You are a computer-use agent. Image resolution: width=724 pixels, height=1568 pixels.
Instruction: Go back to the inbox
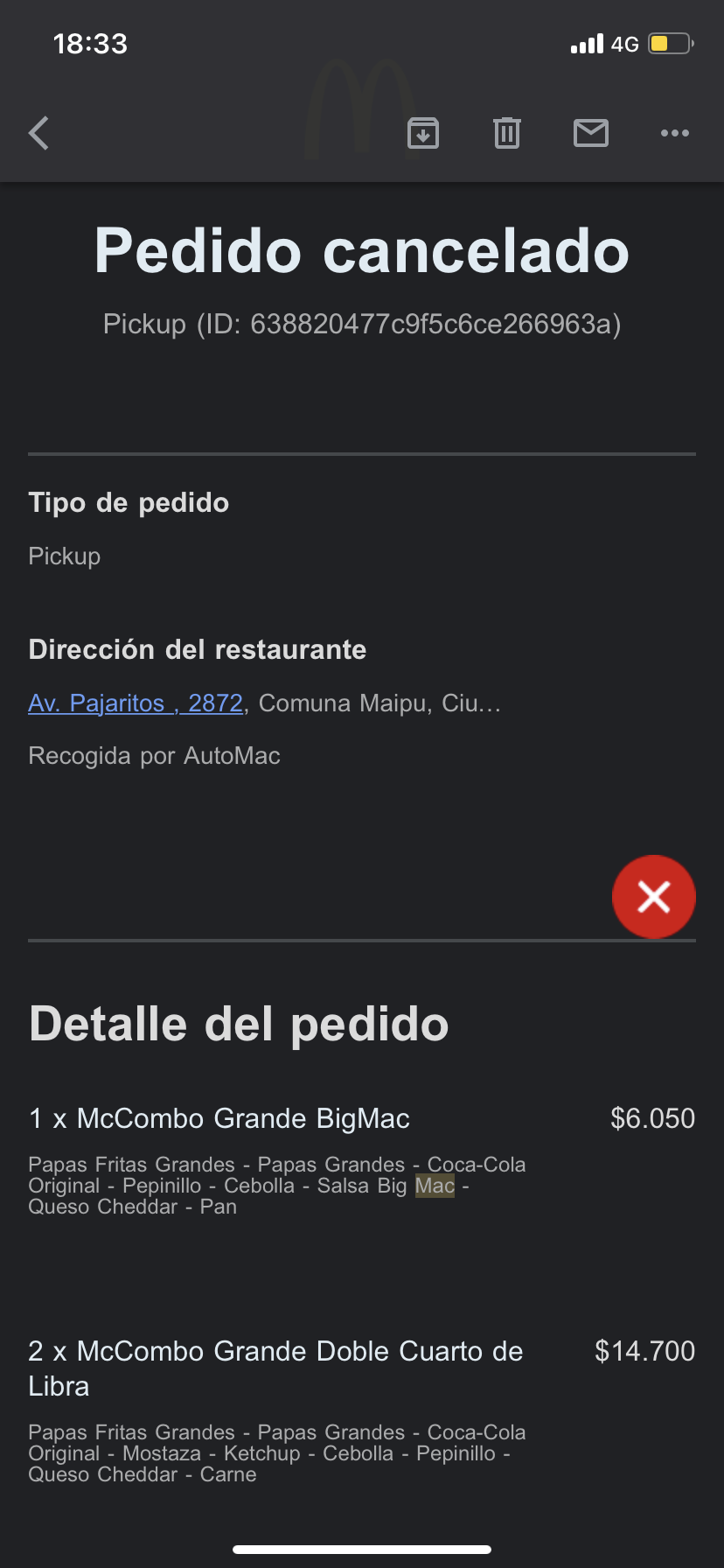click(38, 133)
